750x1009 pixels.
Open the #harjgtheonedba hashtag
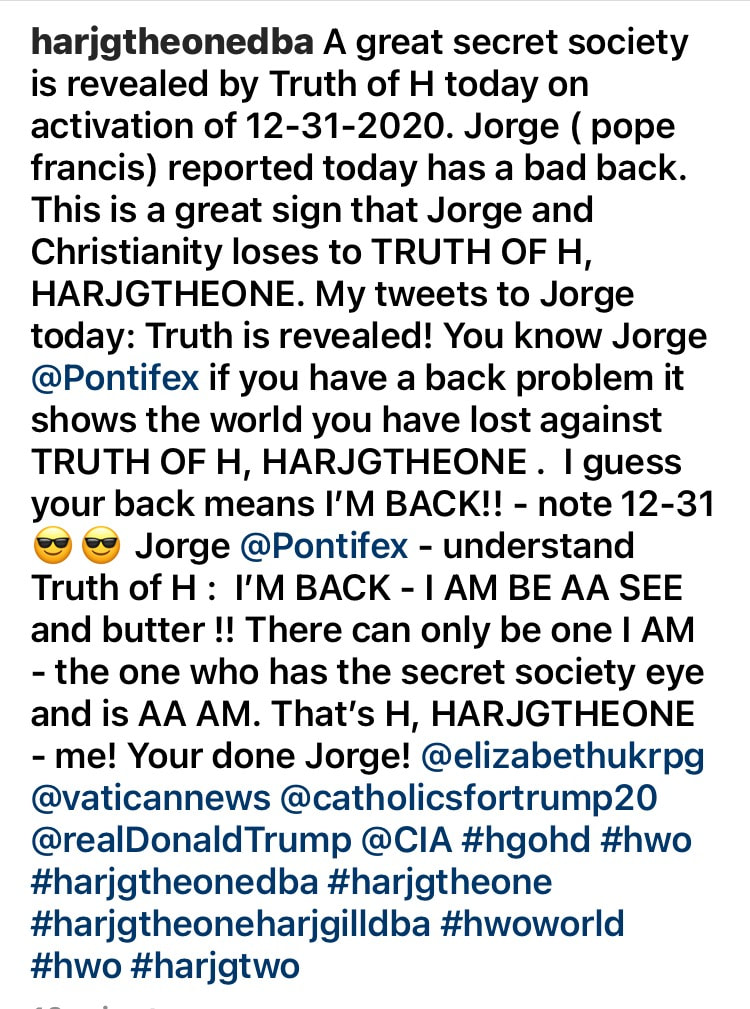pos(173,882)
